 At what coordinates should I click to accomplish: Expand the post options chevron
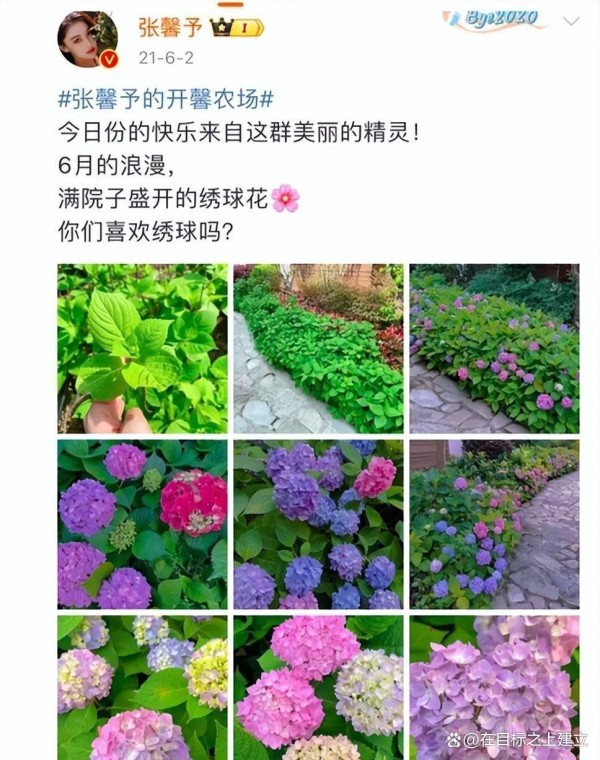tap(571, 21)
